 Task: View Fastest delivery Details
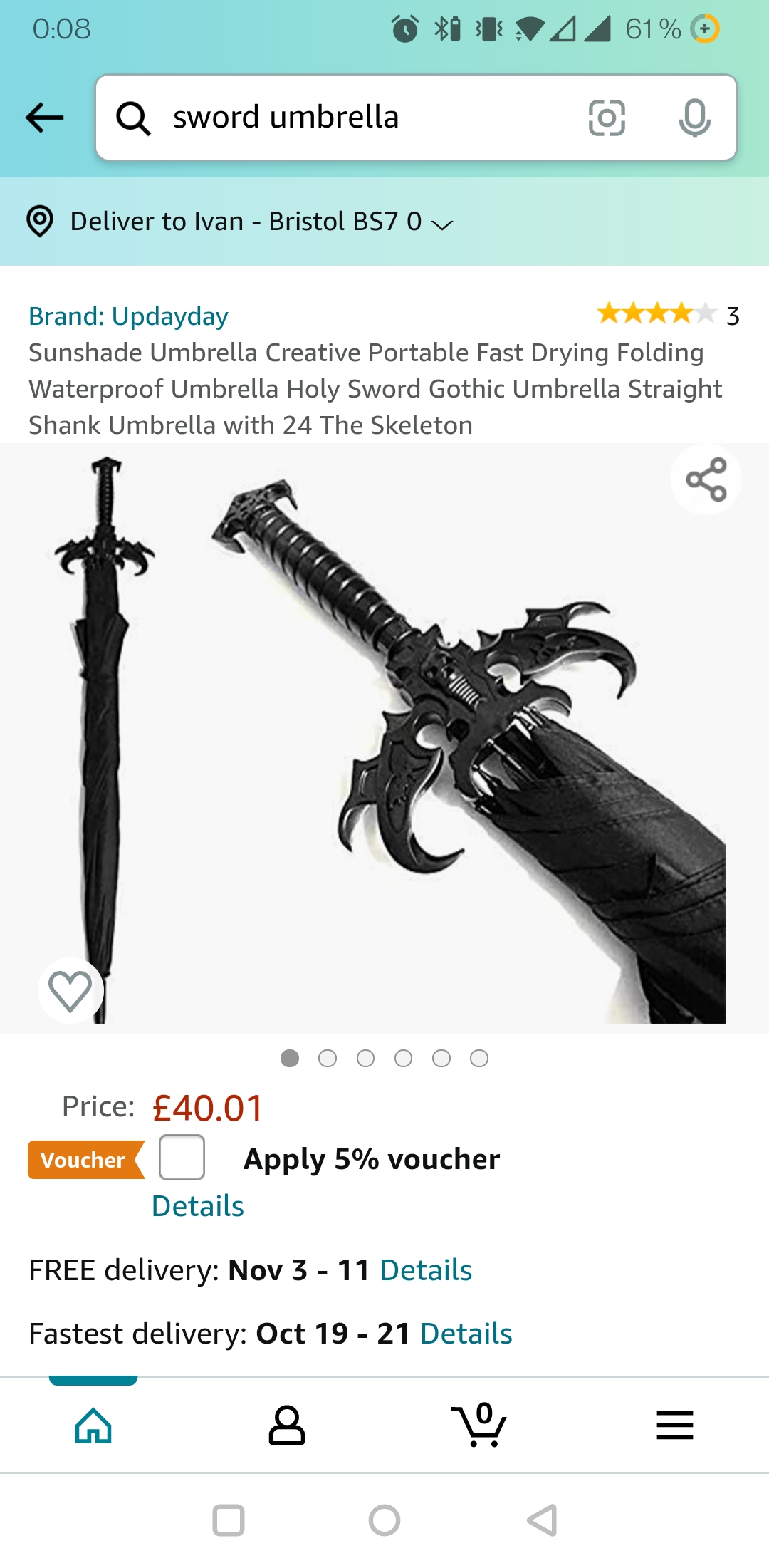[x=466, y=1334]
